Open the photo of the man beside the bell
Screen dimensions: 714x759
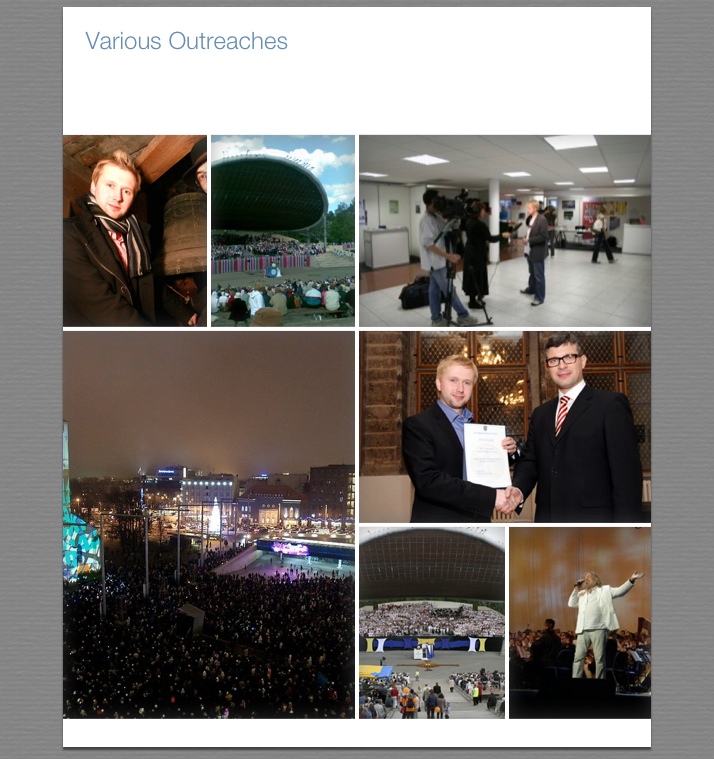coord(135,231)
